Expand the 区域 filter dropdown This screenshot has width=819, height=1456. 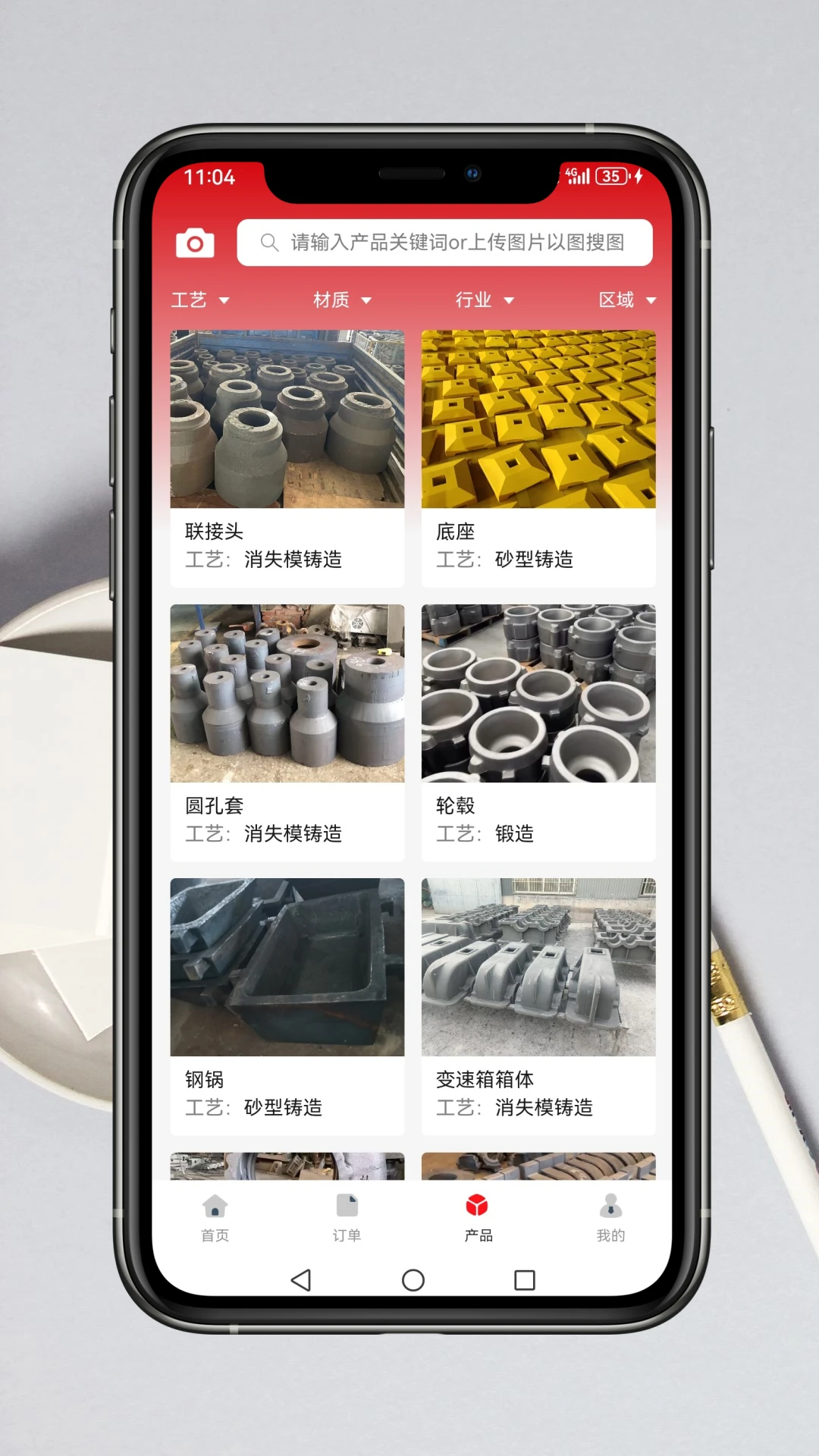pos(626,300)
